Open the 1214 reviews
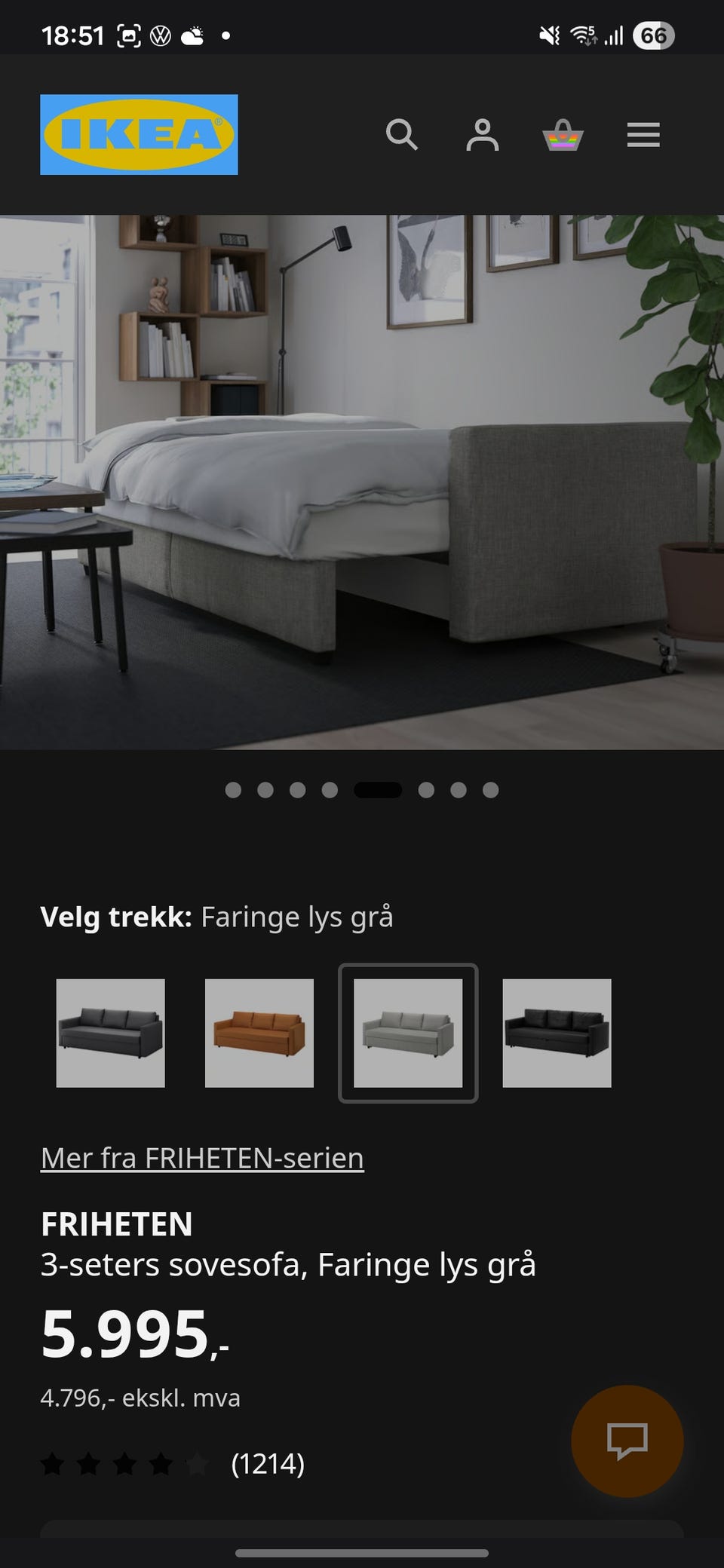724x1568 pixels. [x=268, y=1465]
